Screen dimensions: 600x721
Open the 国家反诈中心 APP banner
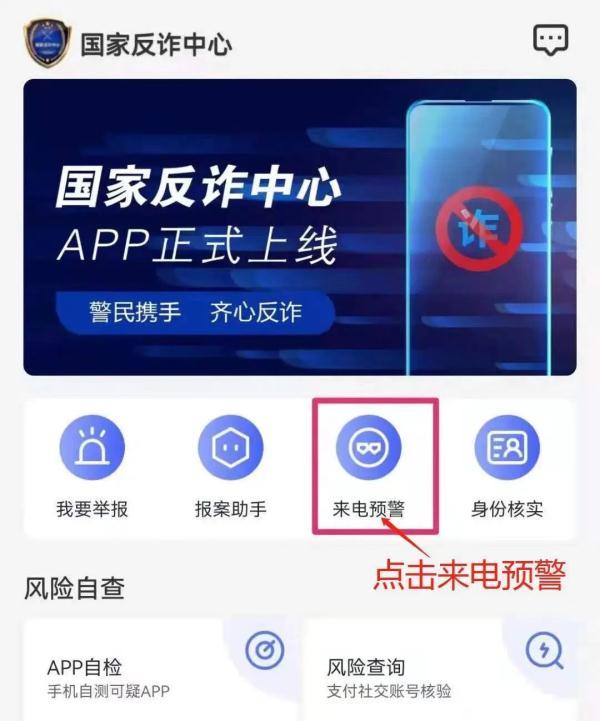pos(299,227)
